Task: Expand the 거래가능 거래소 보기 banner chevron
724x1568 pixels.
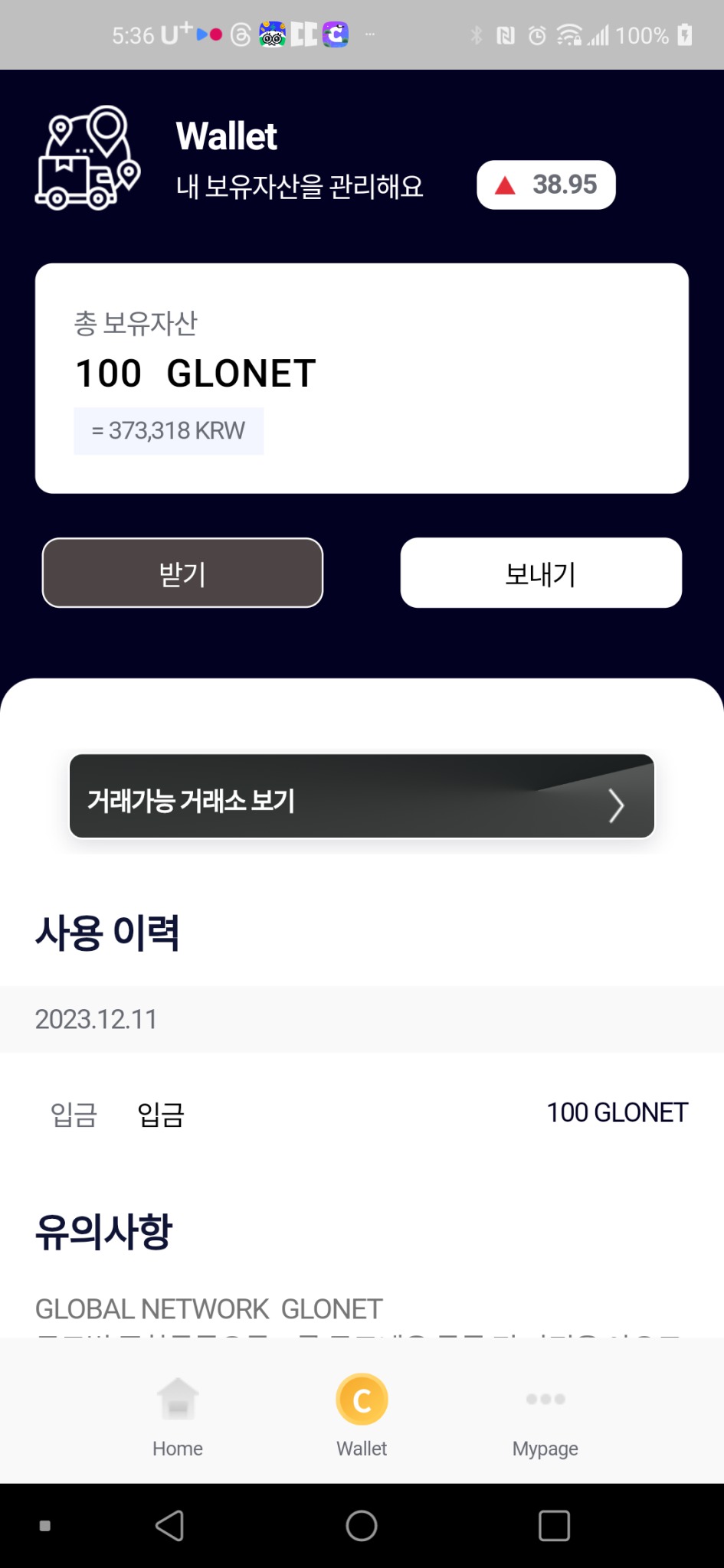Action: [616, 805]
